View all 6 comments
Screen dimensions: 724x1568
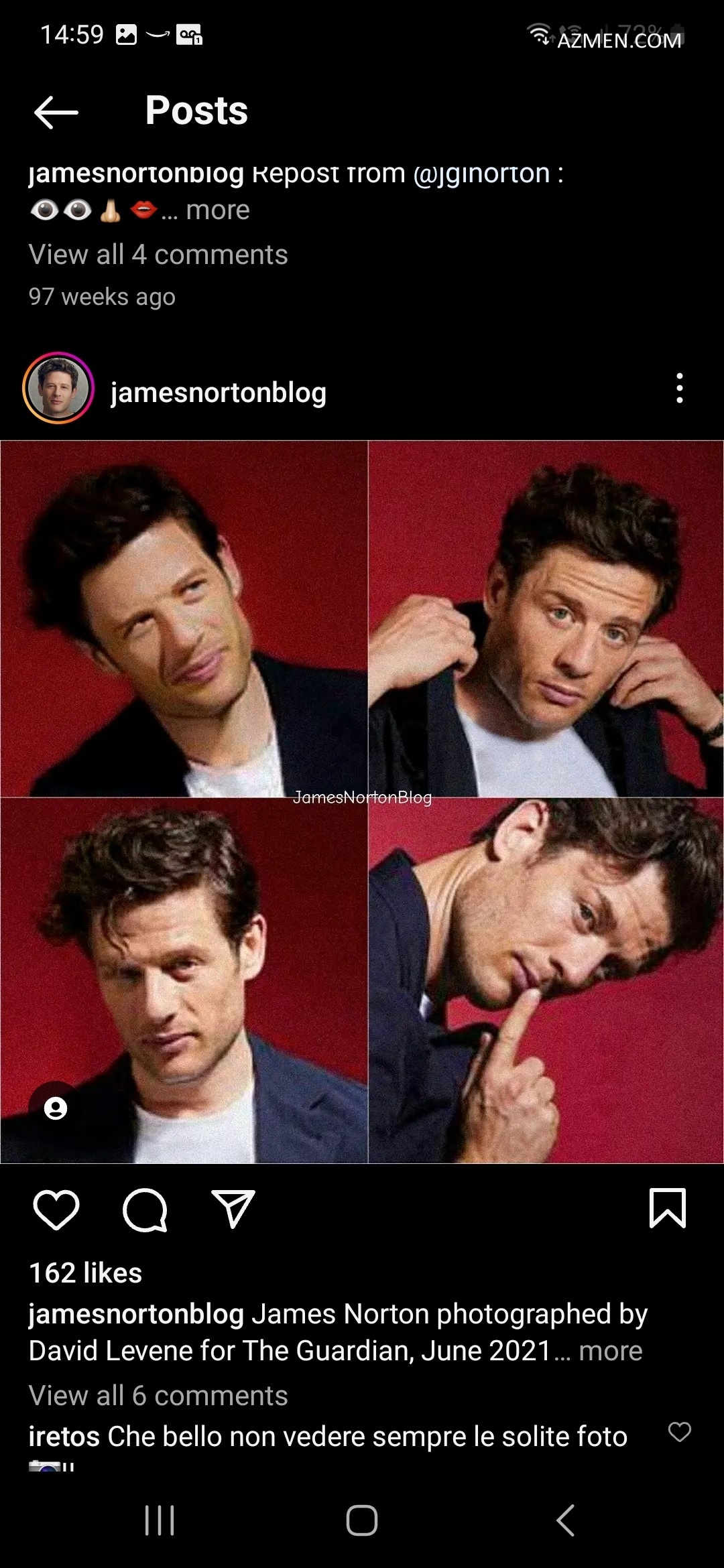(158, 1396)
